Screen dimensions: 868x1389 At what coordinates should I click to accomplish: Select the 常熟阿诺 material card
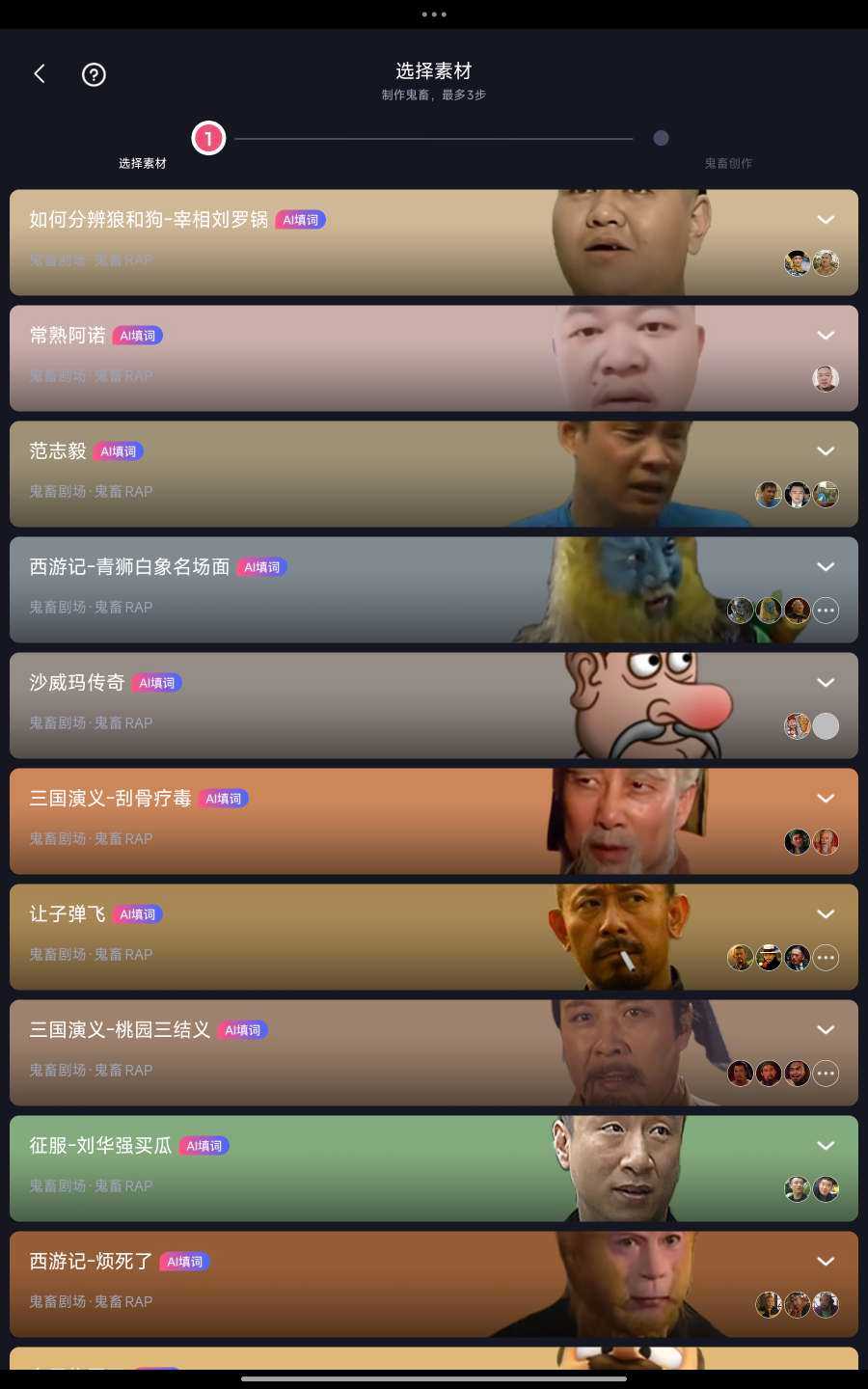tap(289, 359)
